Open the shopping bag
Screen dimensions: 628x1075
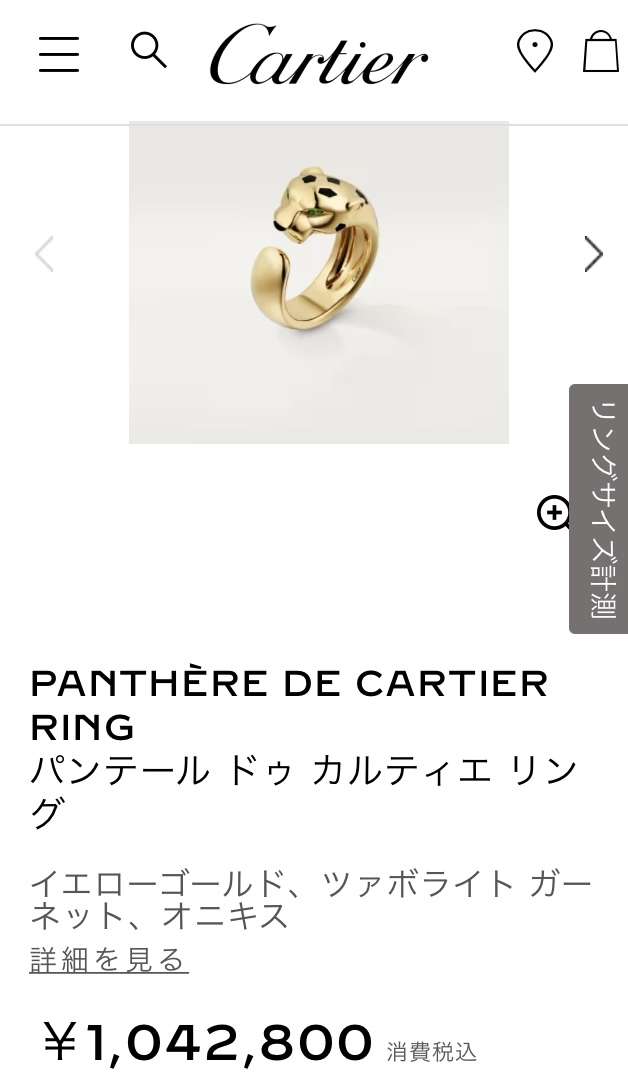tap(601, 51)
